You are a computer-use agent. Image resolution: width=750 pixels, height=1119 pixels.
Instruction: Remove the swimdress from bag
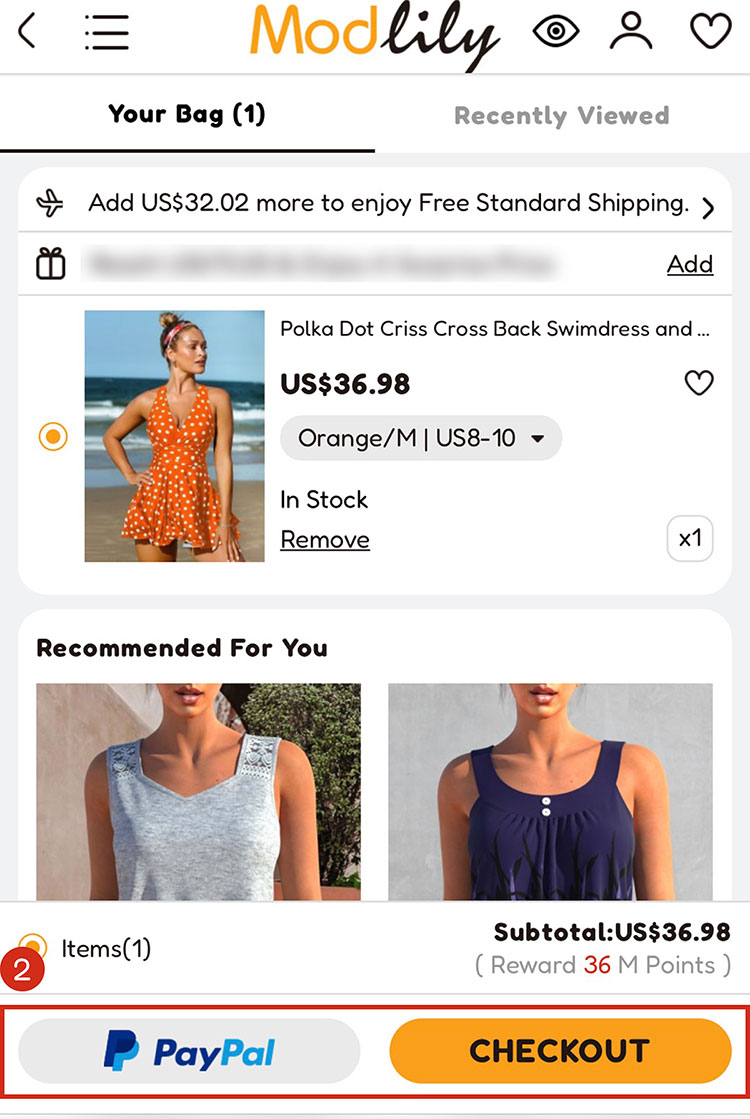pos(325,540)
